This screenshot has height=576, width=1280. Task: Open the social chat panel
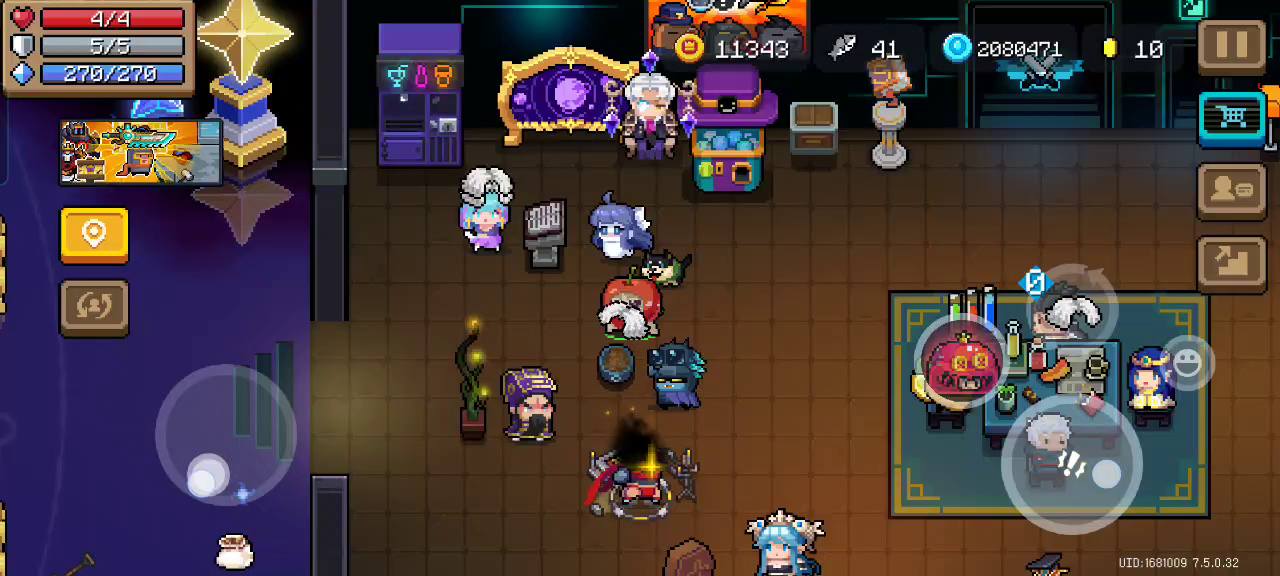(x=1231, y=191)
